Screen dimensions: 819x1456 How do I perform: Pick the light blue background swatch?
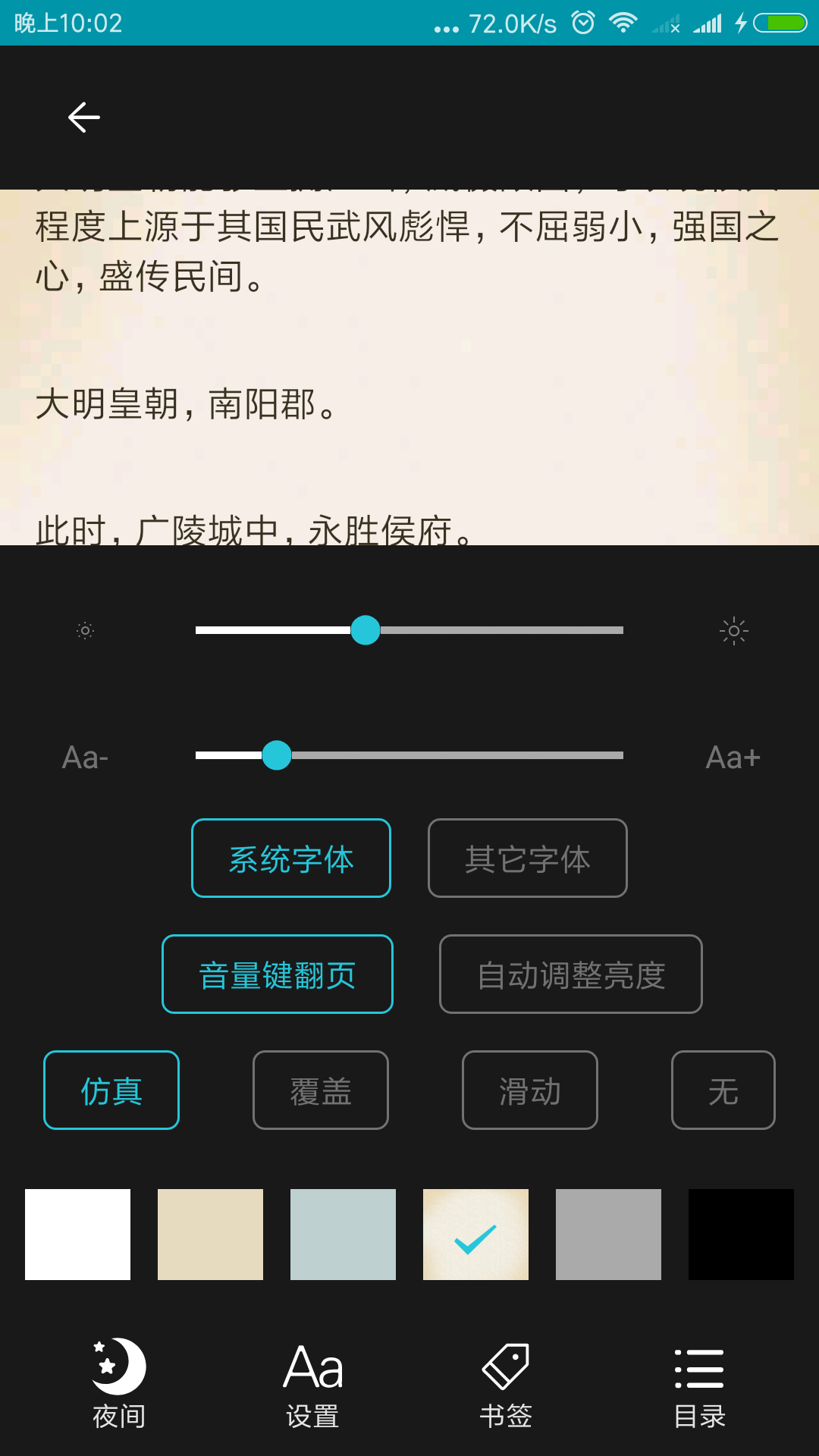pos(343,1235)
